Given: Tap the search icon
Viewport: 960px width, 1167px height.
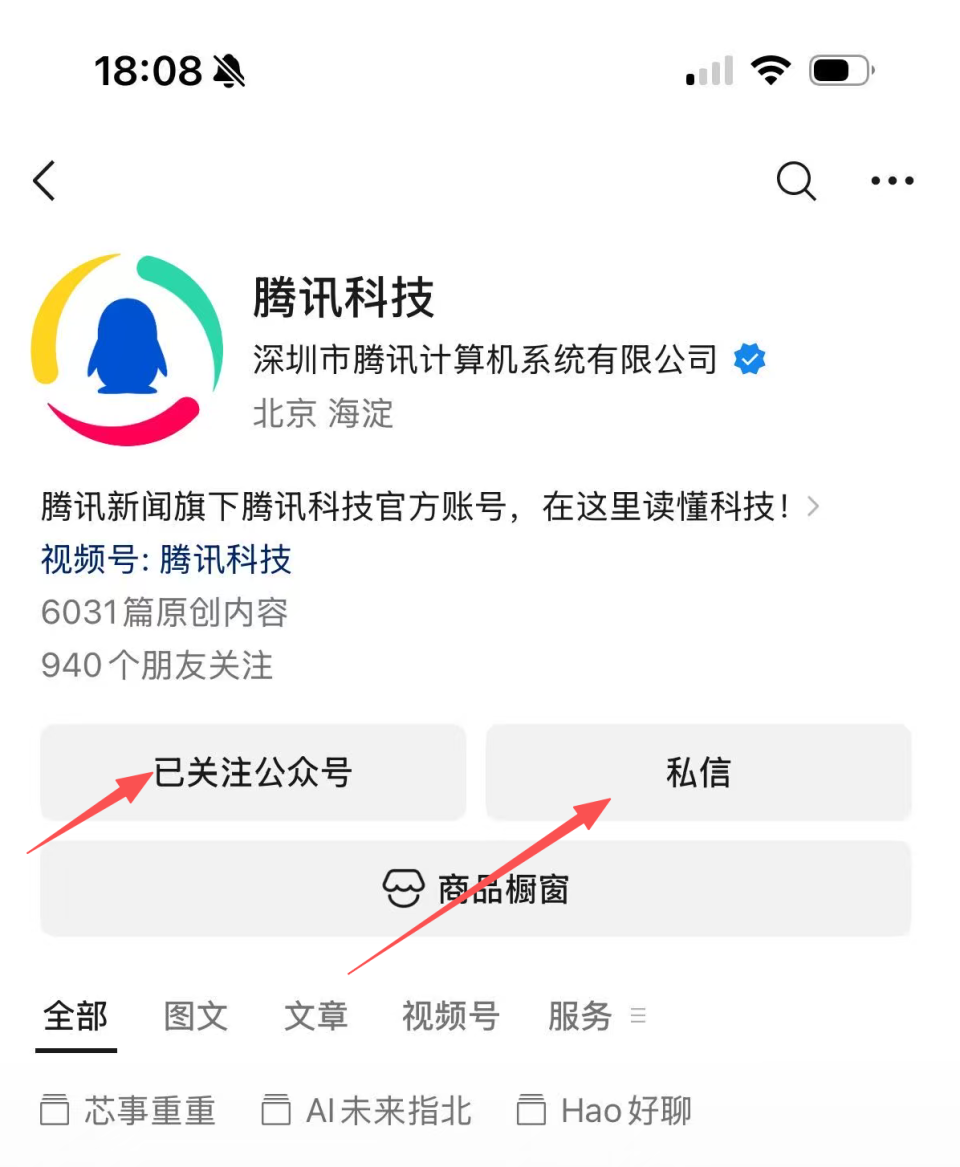Looking at the screenshot, I should [795, 181].
